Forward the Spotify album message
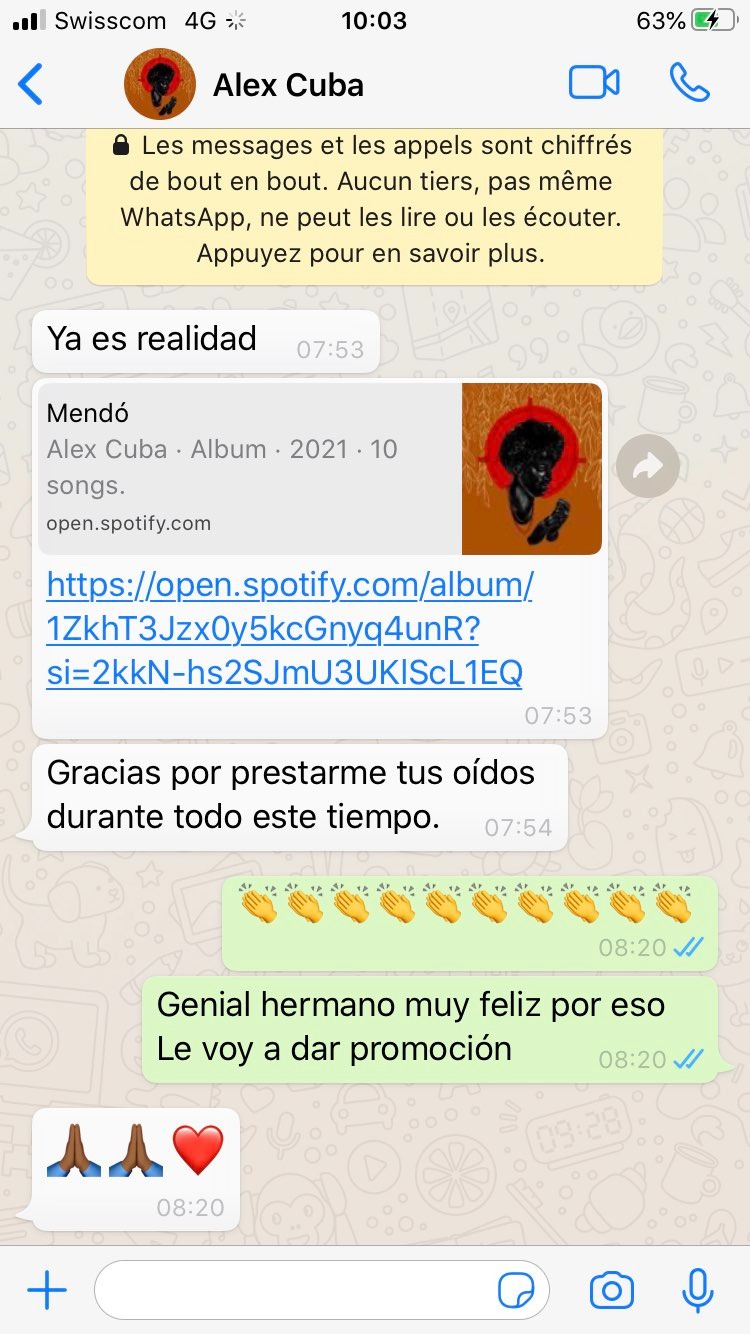This screenshot has width=750, height=1334. pyautogui.click(x=647, y=465)
